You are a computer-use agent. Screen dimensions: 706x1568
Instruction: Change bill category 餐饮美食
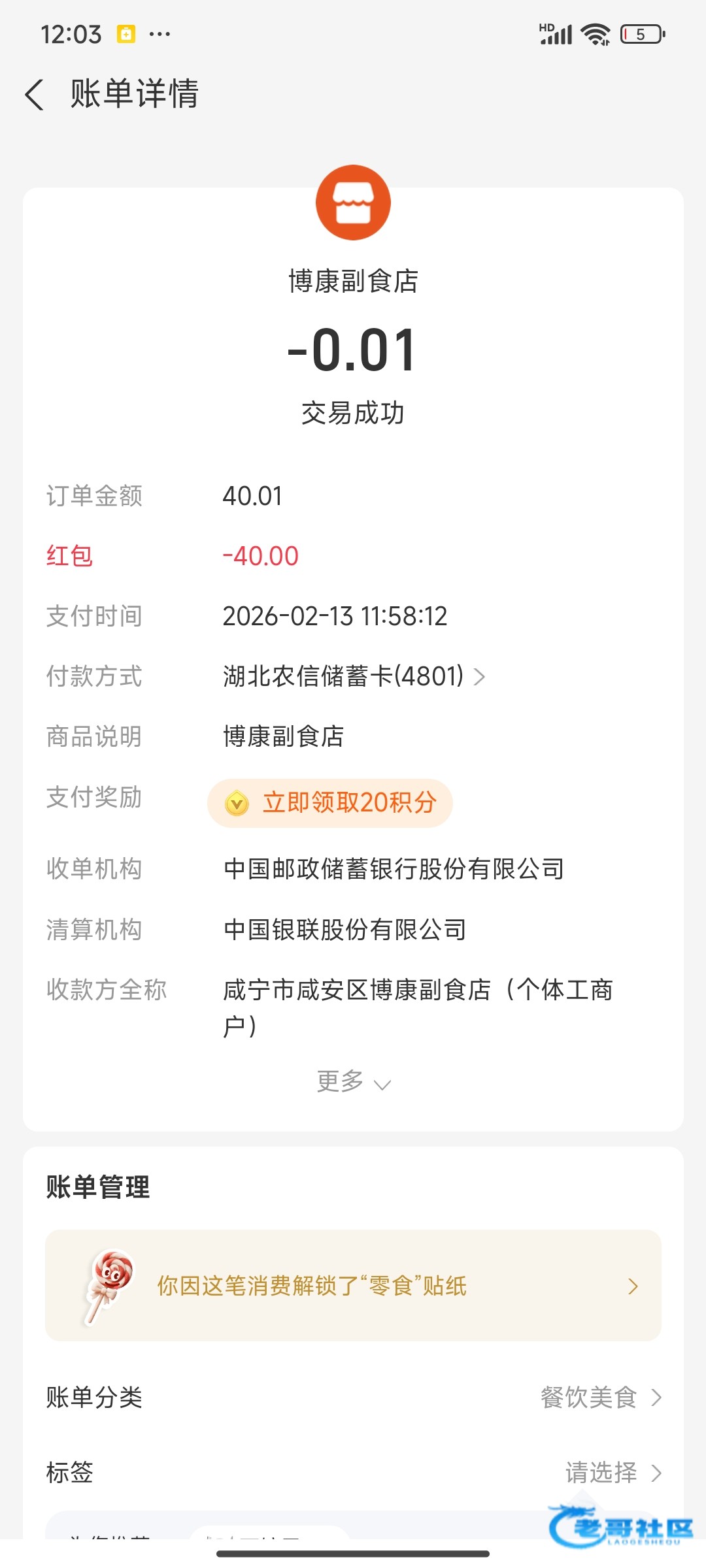pyautogui.click(x=600, y=1397)
